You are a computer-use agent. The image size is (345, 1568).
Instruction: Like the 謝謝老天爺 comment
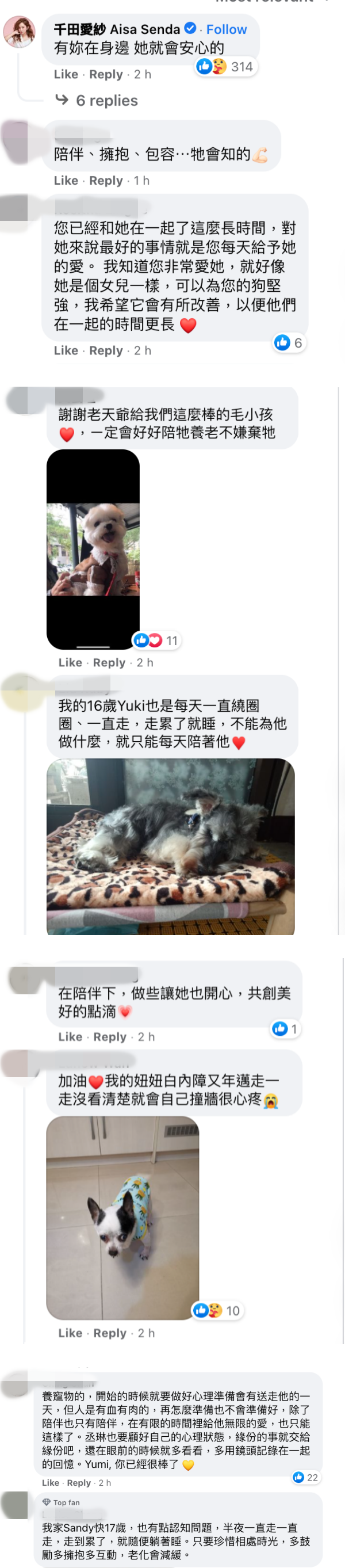point(70,662)
